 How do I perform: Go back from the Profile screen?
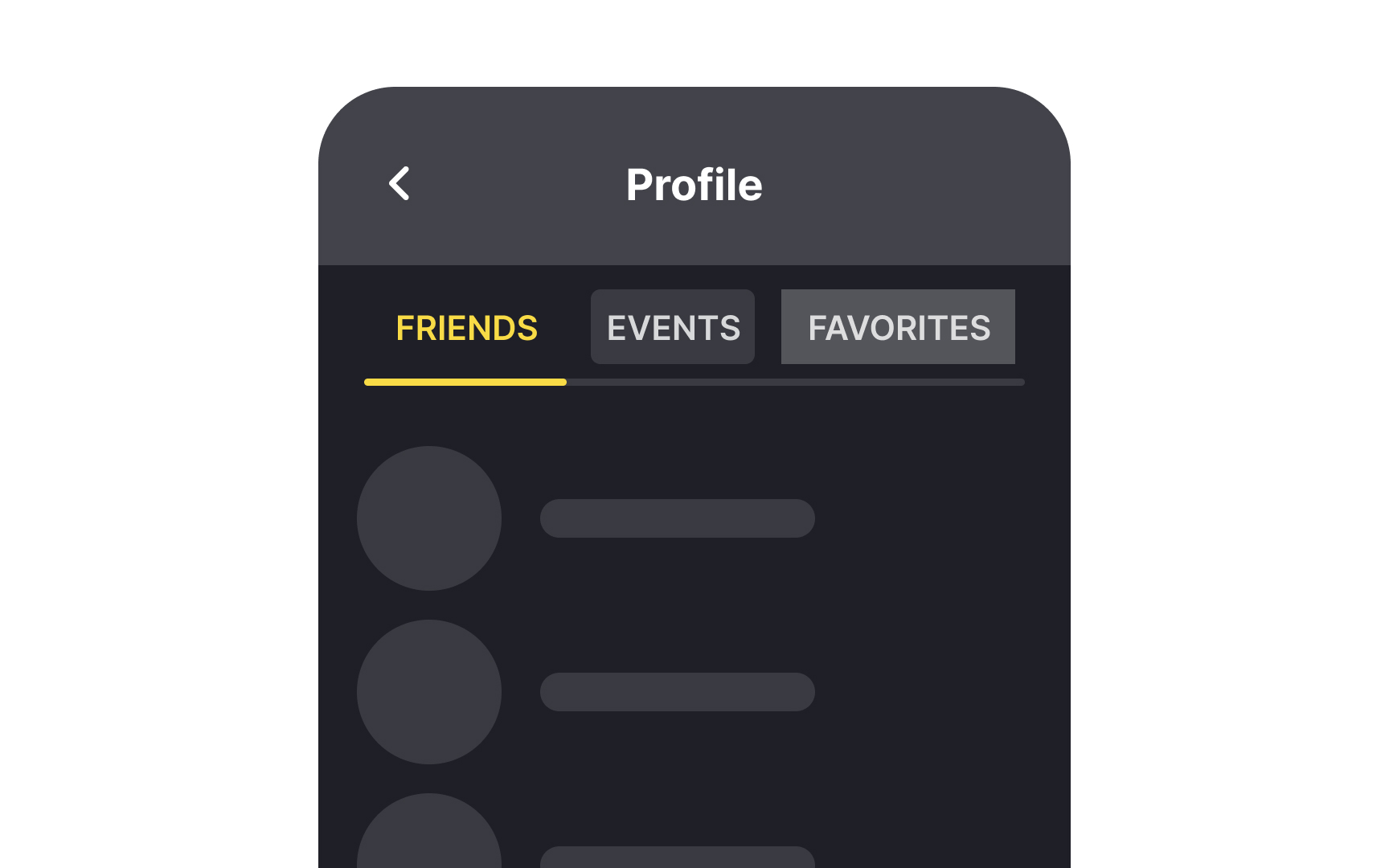399,184
